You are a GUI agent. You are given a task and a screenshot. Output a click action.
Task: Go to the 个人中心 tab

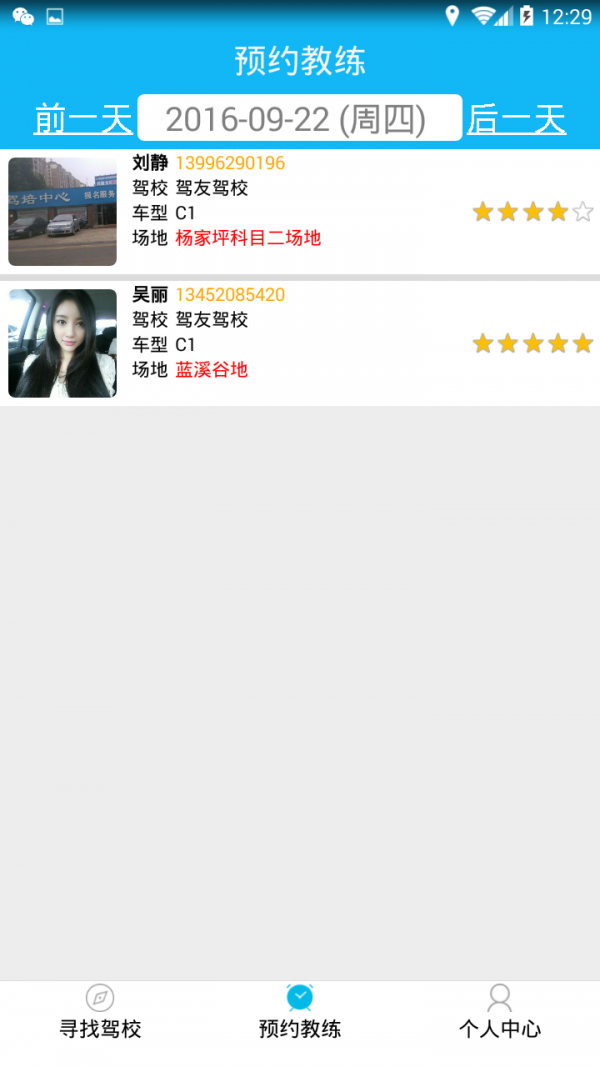(x=499, y=1012)
